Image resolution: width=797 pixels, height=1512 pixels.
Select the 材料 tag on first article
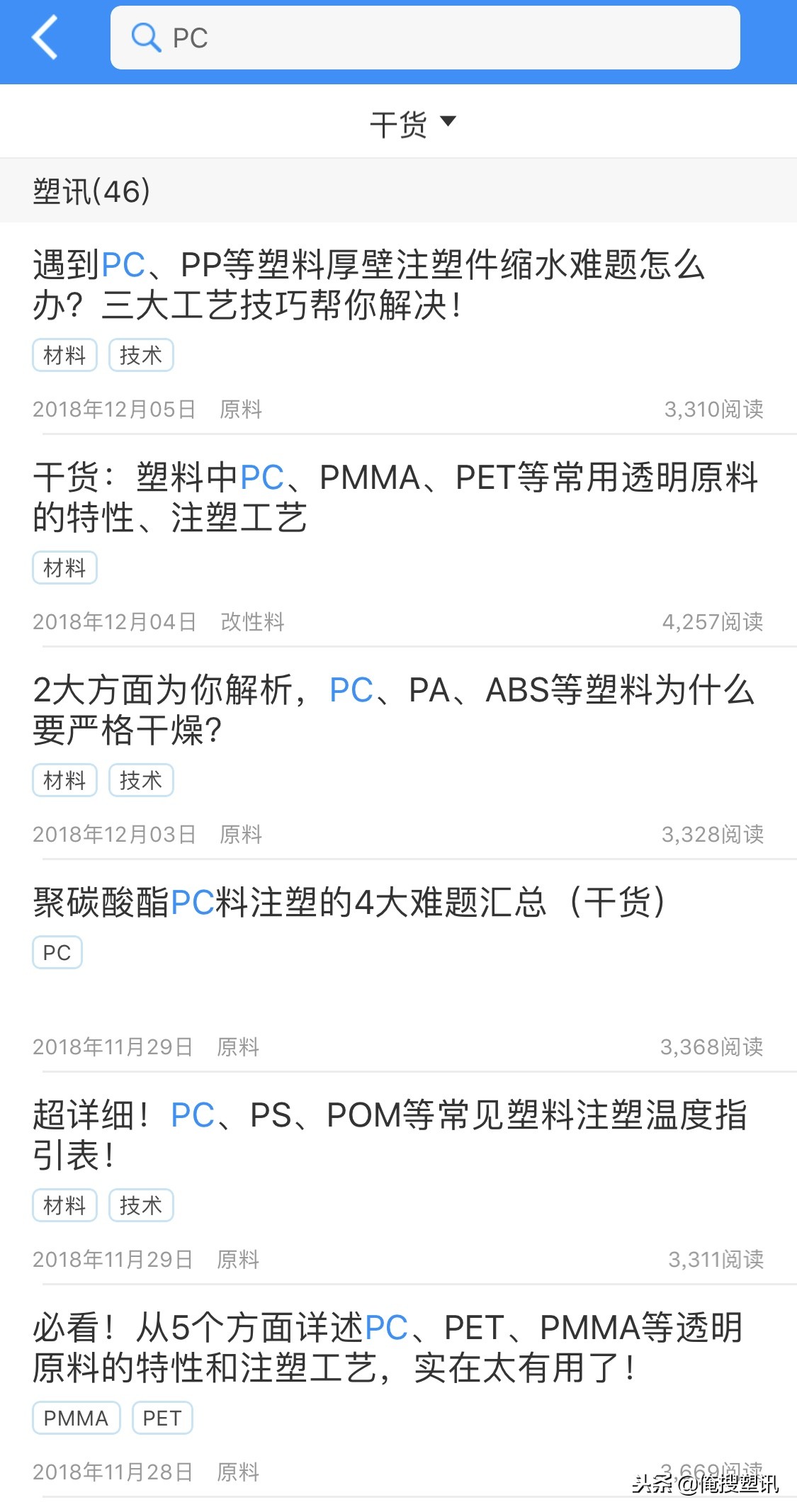click(64, 356)
